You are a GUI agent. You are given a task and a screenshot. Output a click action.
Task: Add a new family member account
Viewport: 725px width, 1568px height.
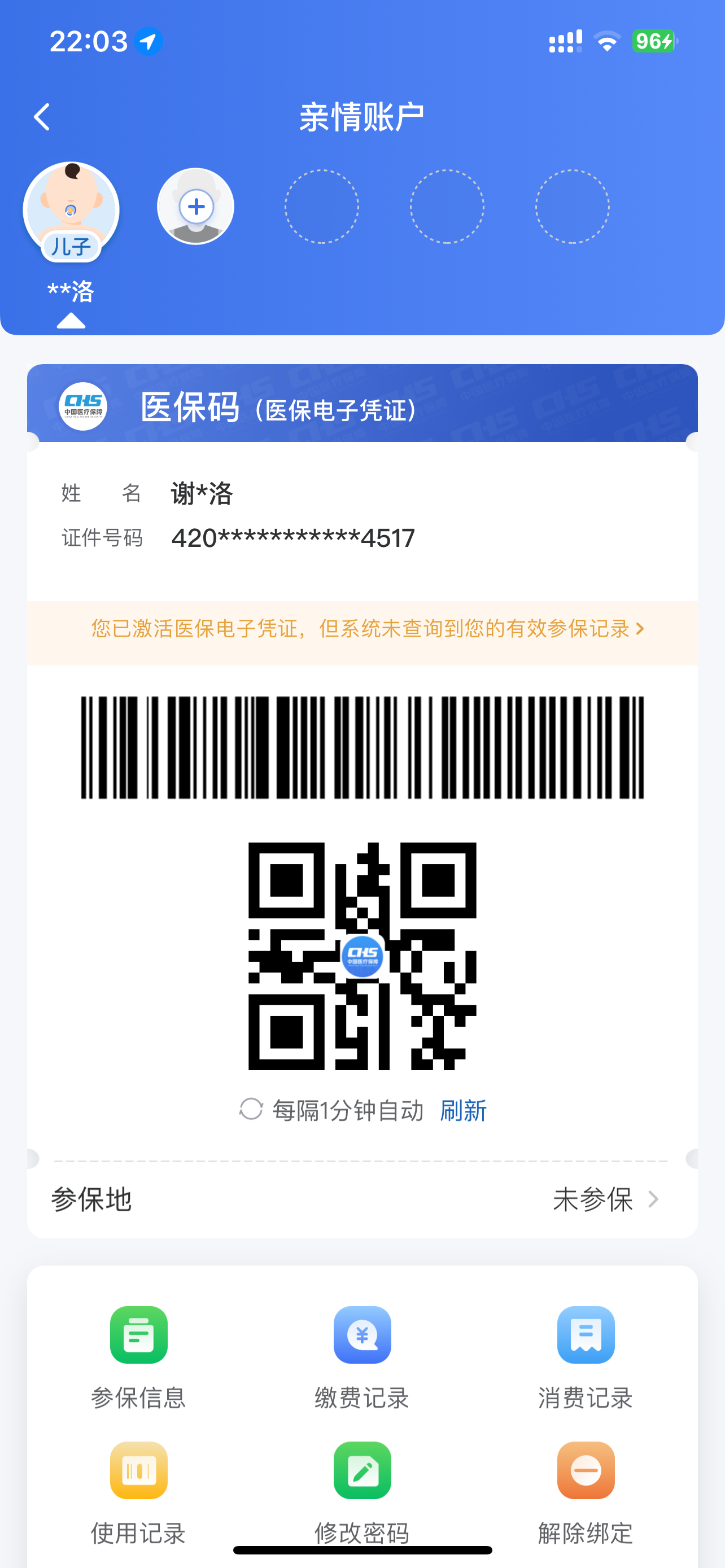click(x=195, y=207)
